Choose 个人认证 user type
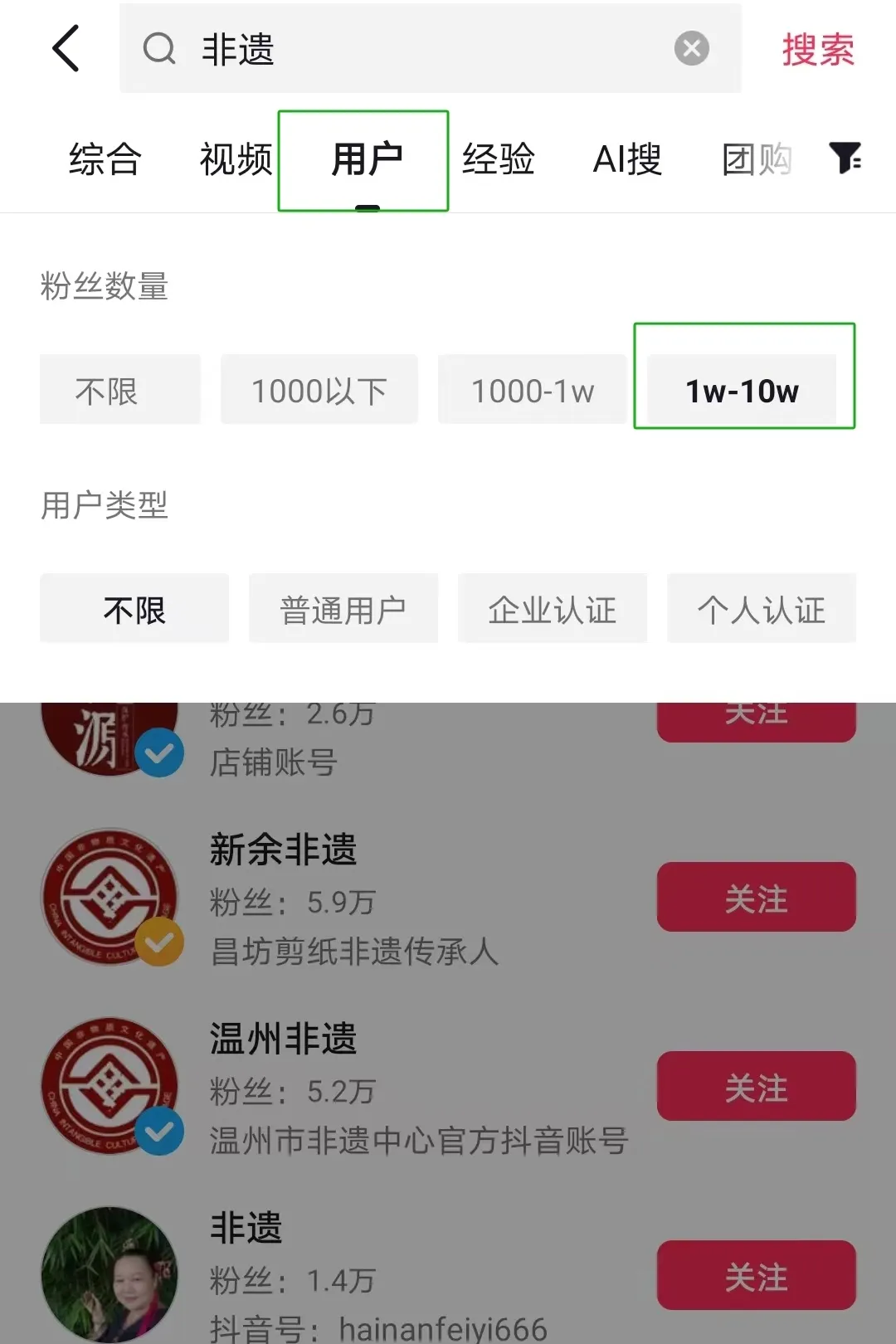The image size is (896, 1344). pyautogui.click(x=762, y=609)
